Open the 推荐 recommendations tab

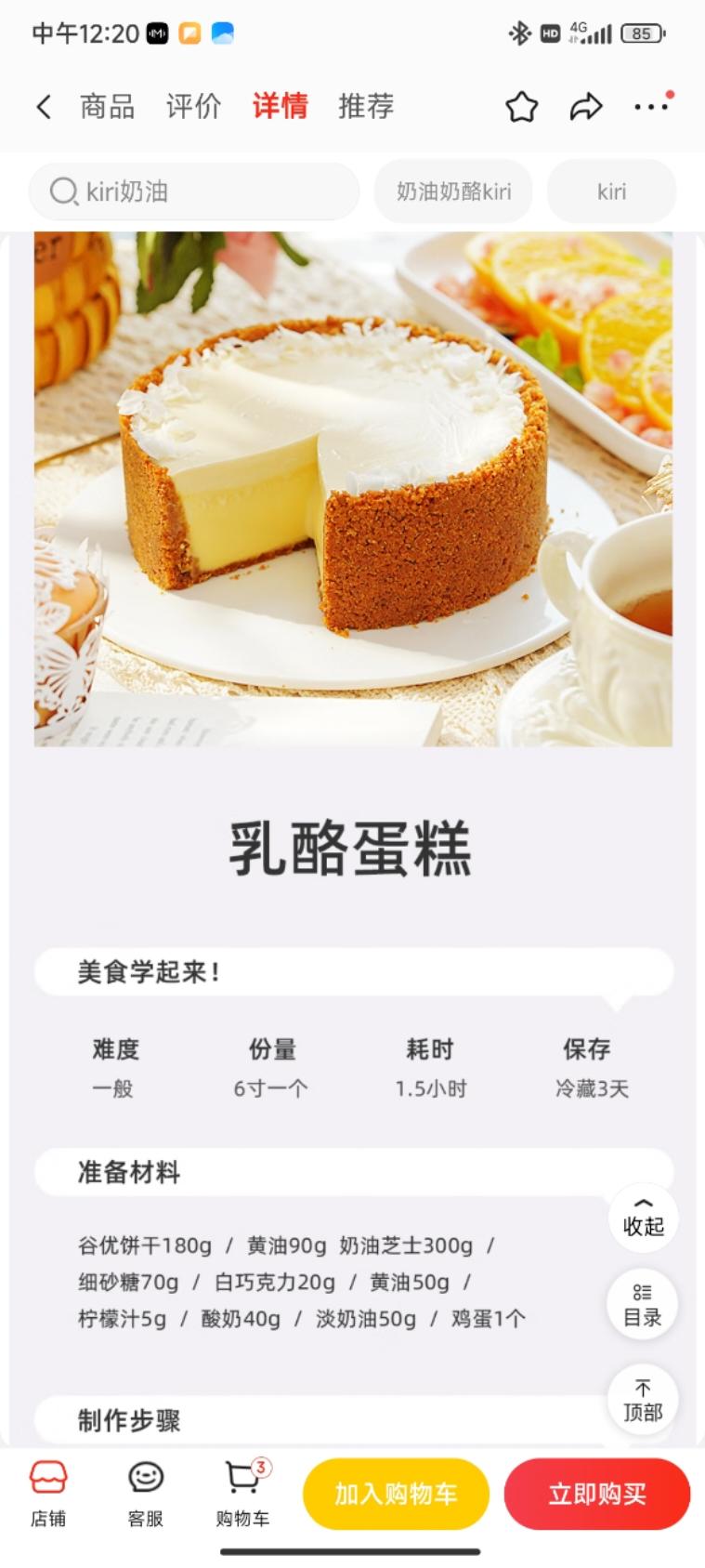(365, 106)
